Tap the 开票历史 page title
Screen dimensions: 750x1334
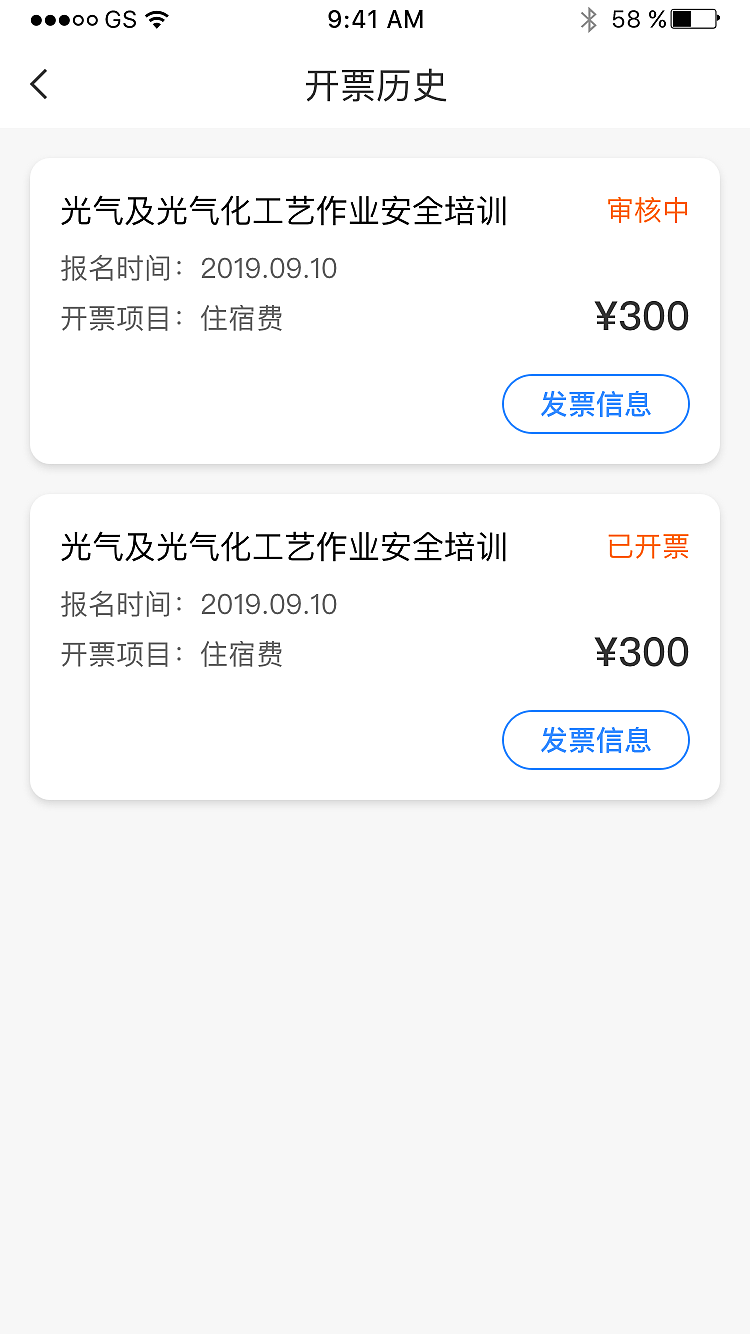[375, 87]
